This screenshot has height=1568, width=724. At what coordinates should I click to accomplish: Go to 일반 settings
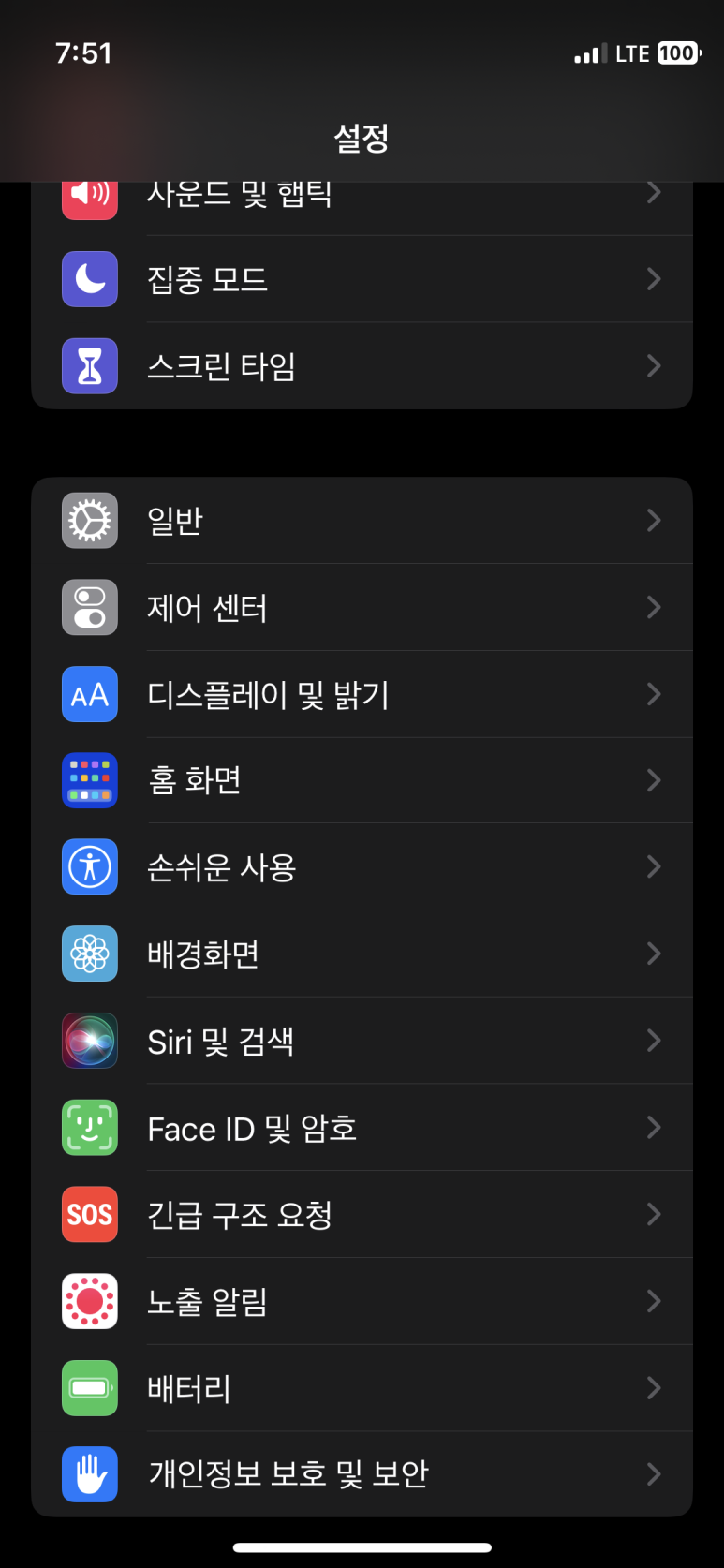pos(362,521)
